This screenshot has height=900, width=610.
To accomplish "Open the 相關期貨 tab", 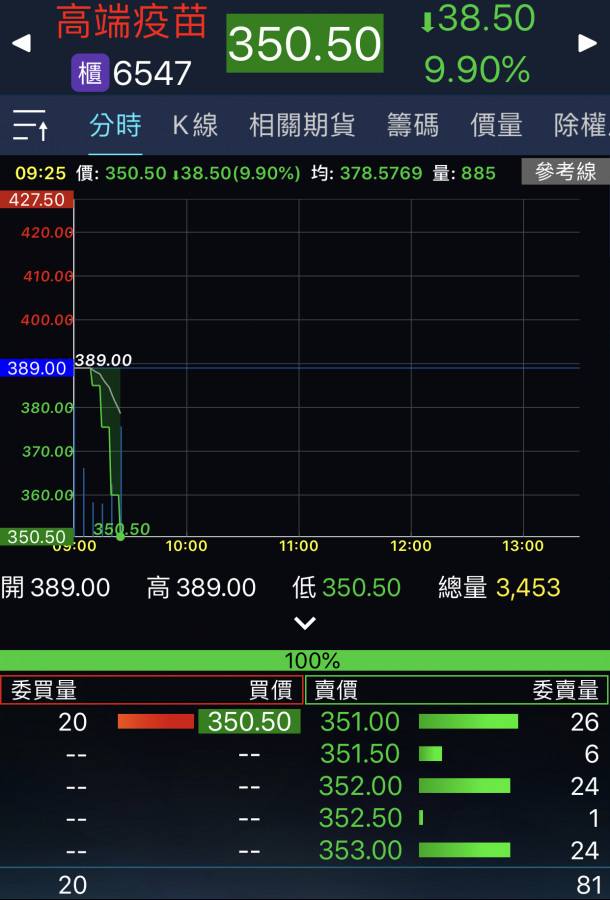I will (x=302, y=125).
